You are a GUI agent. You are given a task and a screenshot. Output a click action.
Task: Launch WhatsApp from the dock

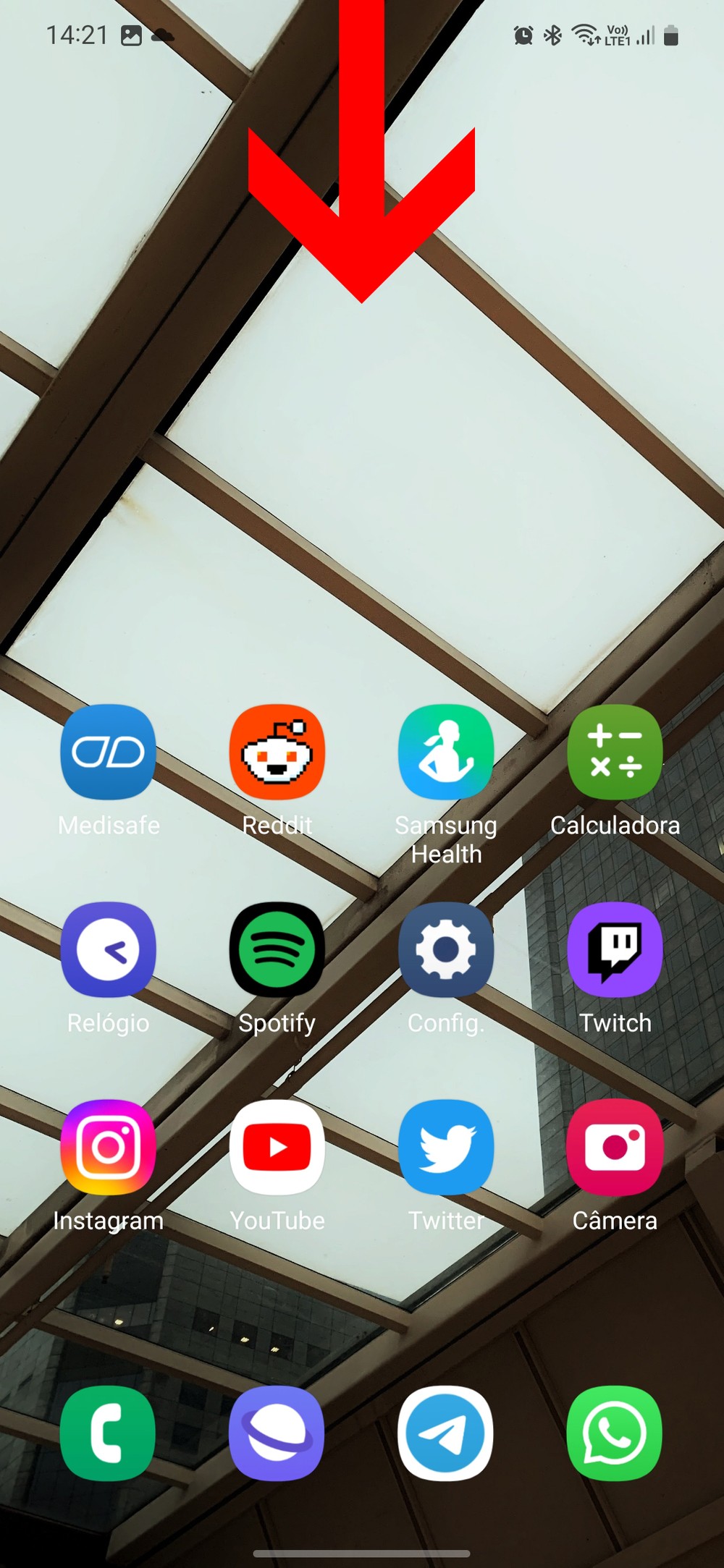pyautogui.click(x=615, y=1433)
